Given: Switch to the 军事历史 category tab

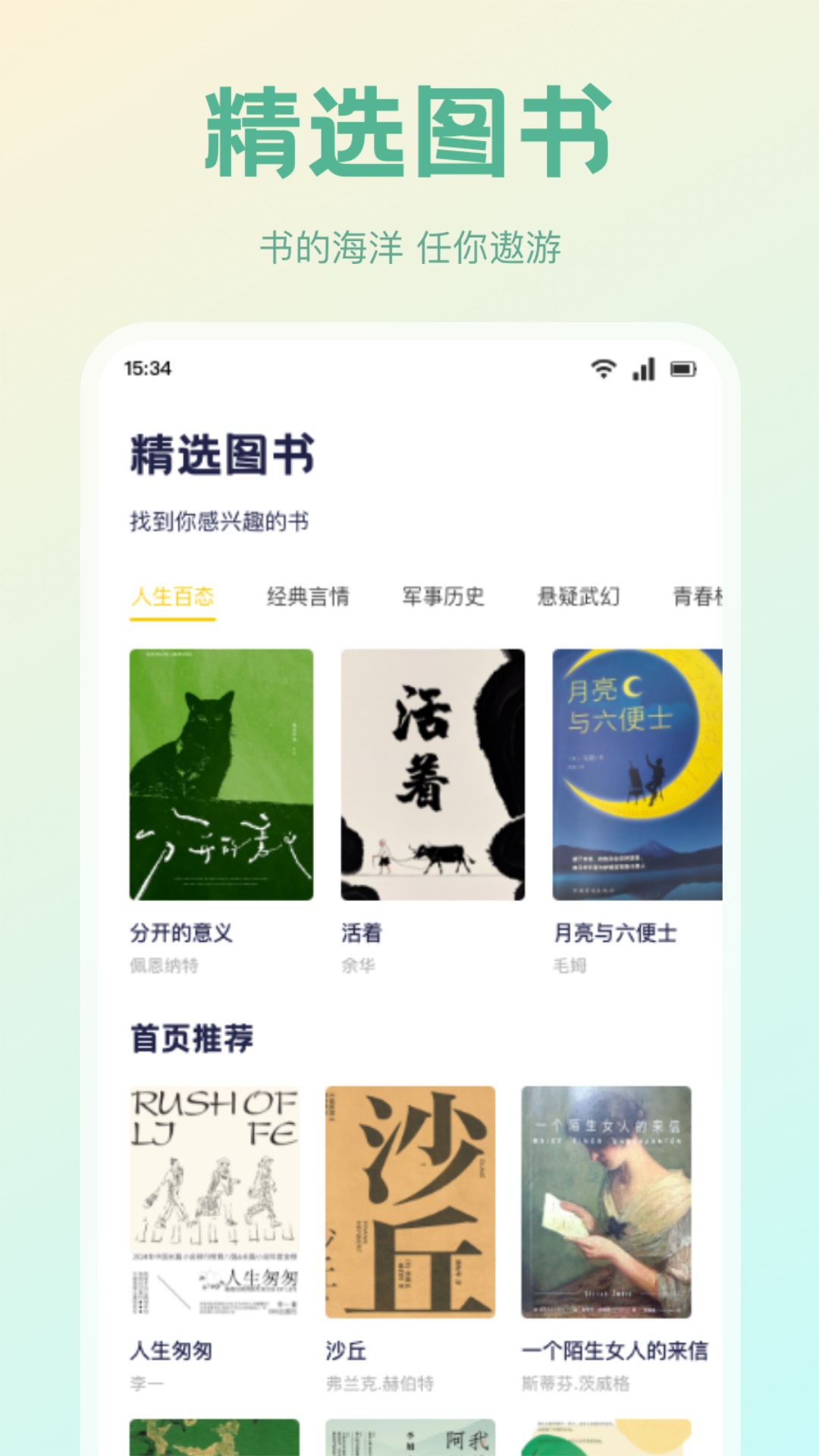Looking at the screenshot, I should (x=444, y=598).
